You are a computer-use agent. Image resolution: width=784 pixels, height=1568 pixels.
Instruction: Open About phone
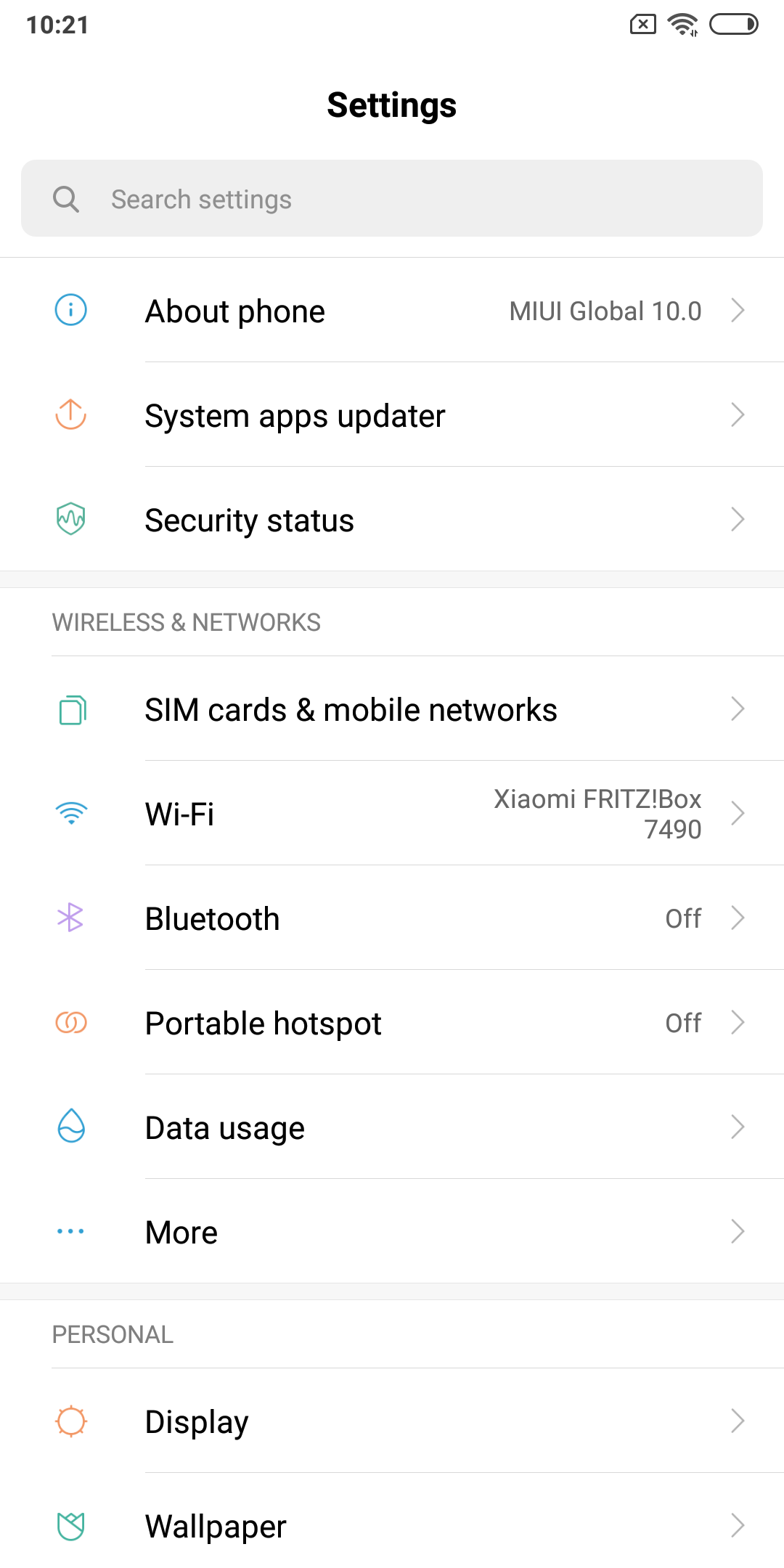click(x=392, y=310)
